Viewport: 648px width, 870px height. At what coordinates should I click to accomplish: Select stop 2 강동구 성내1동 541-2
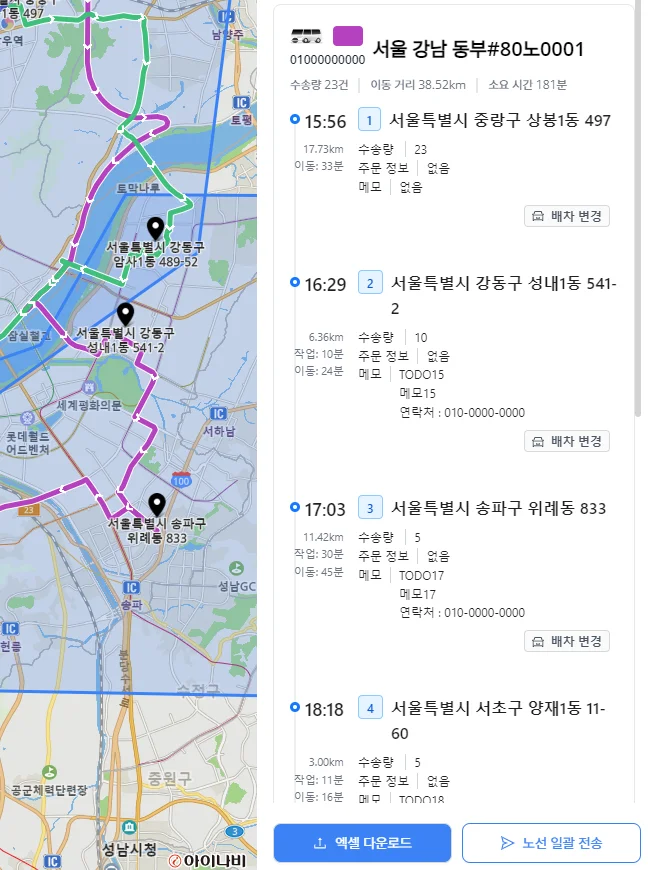coord(499,284)
